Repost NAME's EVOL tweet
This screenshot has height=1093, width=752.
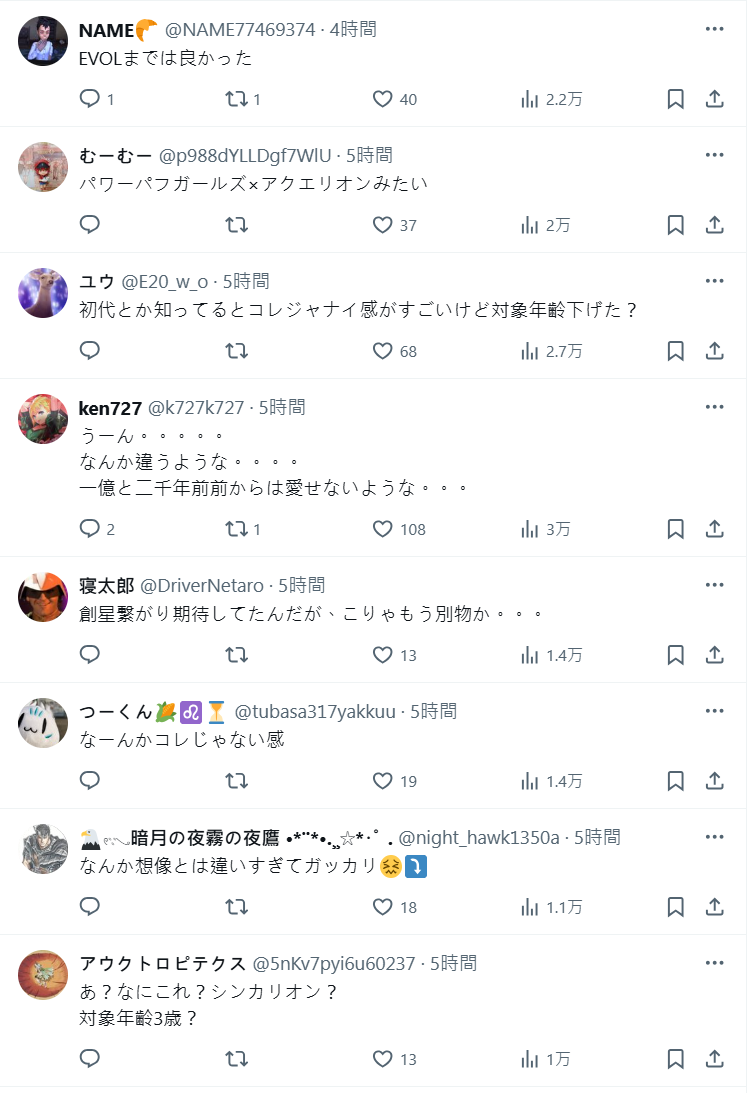pos(236,99)
